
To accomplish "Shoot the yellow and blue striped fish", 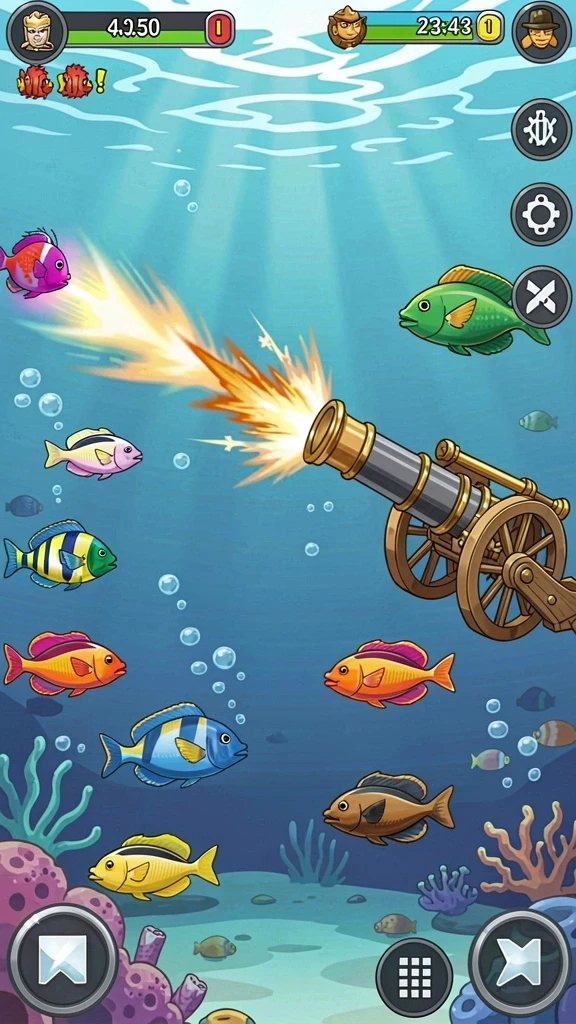I will click(x=60, y=555).
